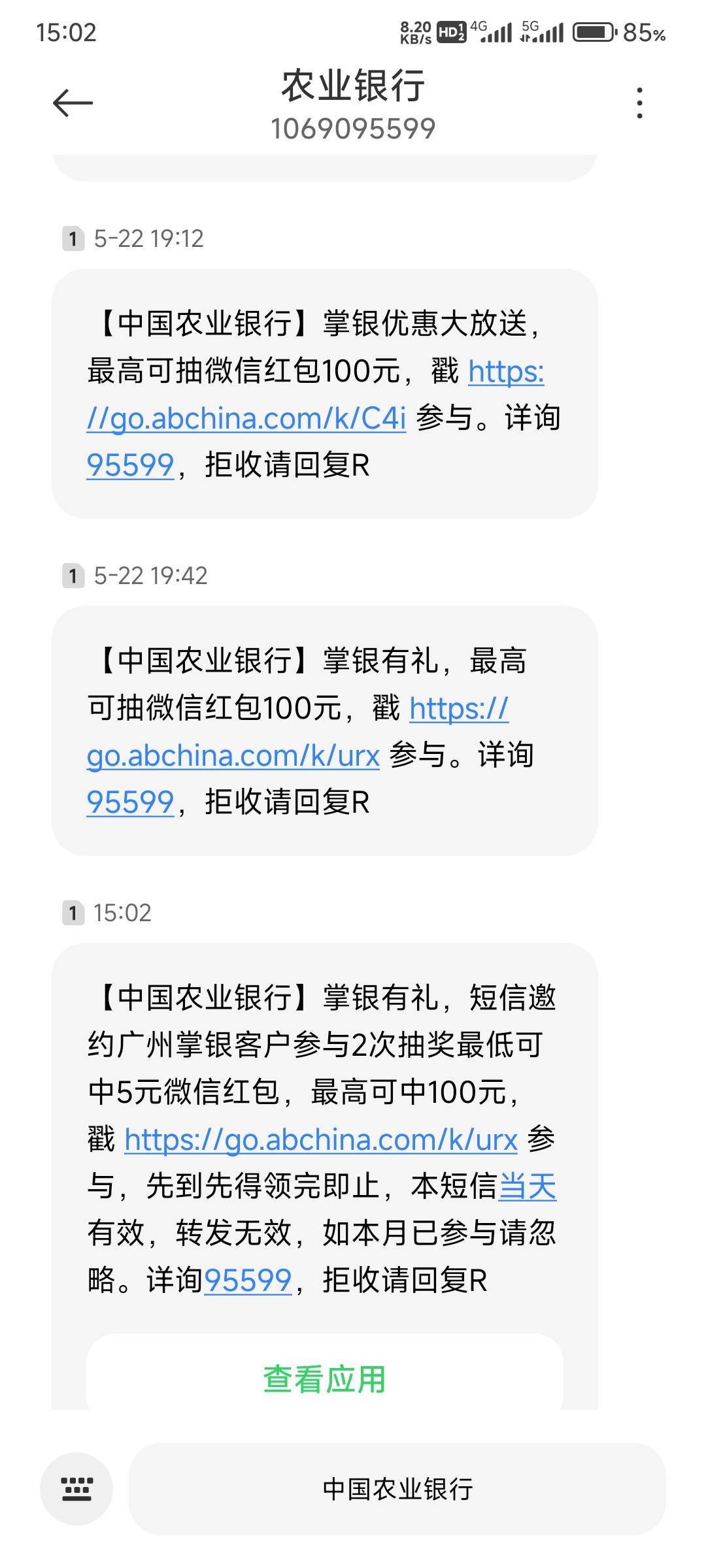This screenshot has height=1568, width=706.
Task: Tap 95599 in the 19:42 message
Action: pos(130,802)
